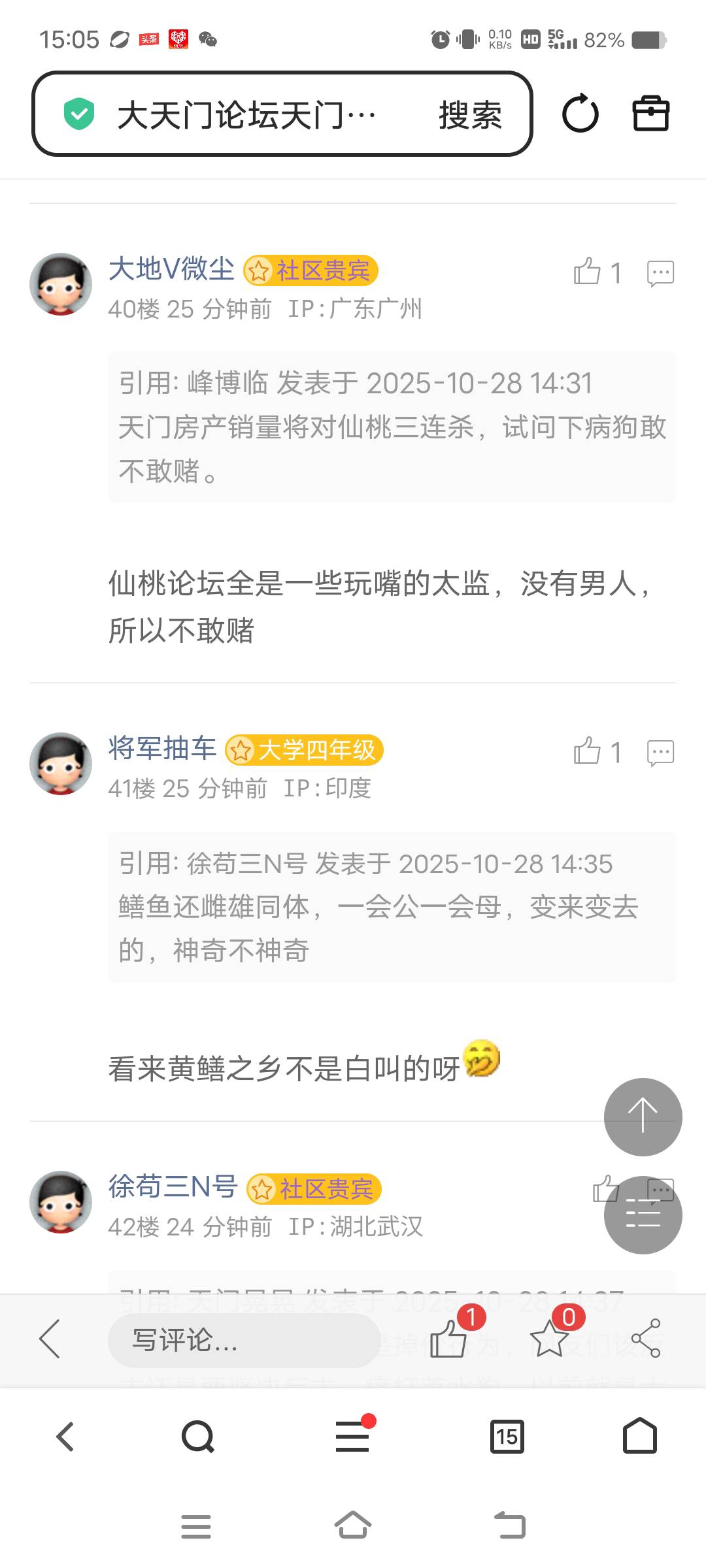Tap the 写评论 comment input box
Image resolution: width=706 pixels, height=1568 pixels.
click(x=243, y=1340)
